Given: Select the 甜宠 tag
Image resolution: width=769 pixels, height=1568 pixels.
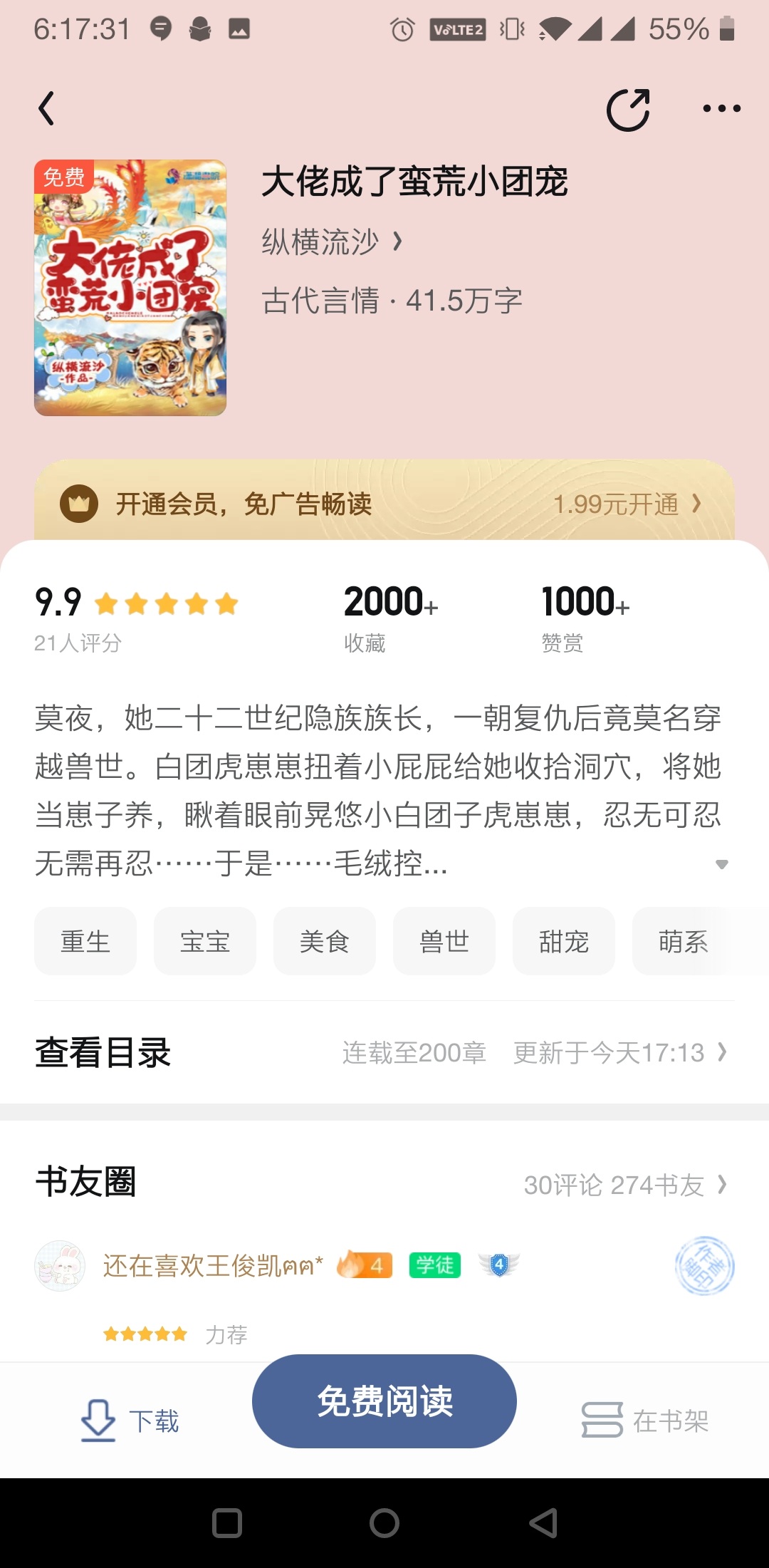Looking at the screenshot, I should point(564,942).
